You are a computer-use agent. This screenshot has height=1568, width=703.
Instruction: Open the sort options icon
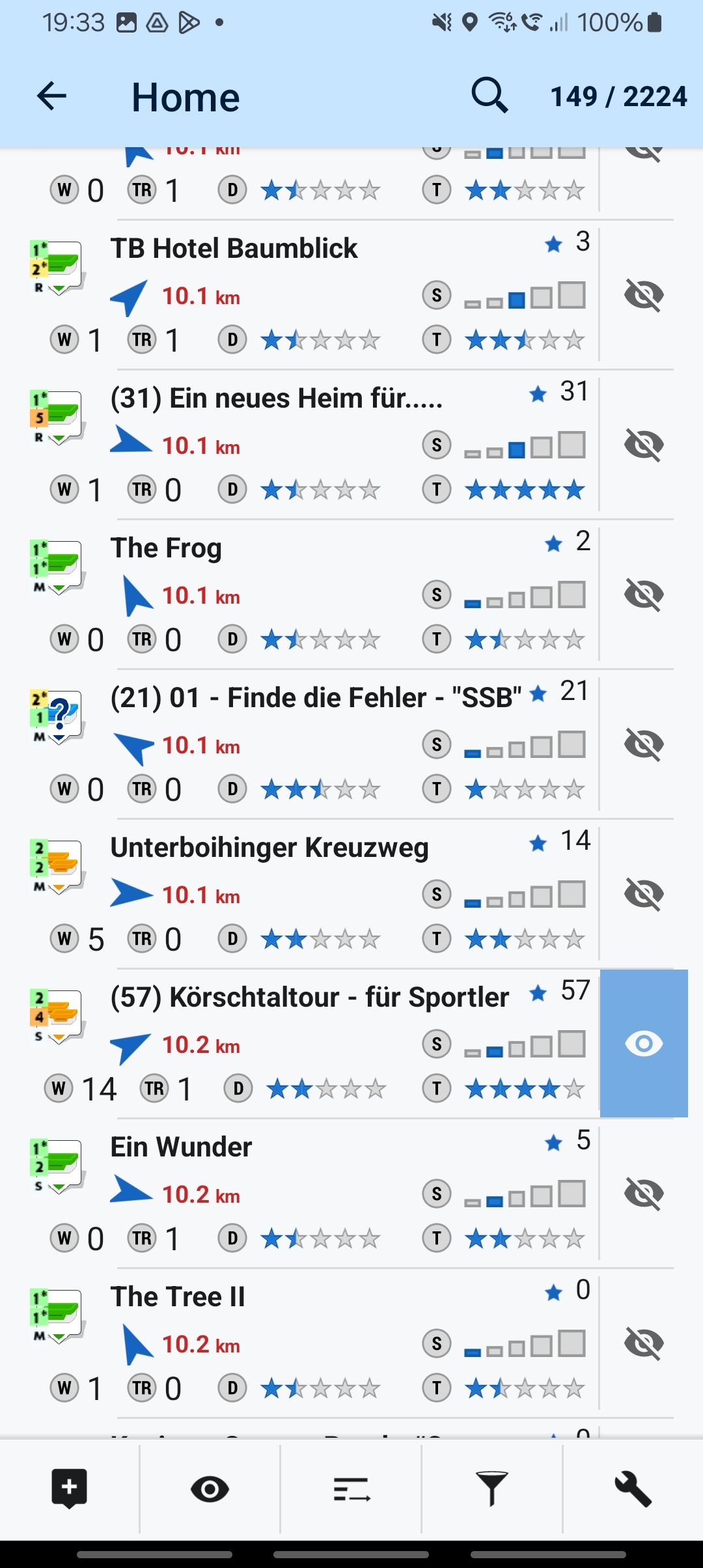click(x=351, y=1489)
